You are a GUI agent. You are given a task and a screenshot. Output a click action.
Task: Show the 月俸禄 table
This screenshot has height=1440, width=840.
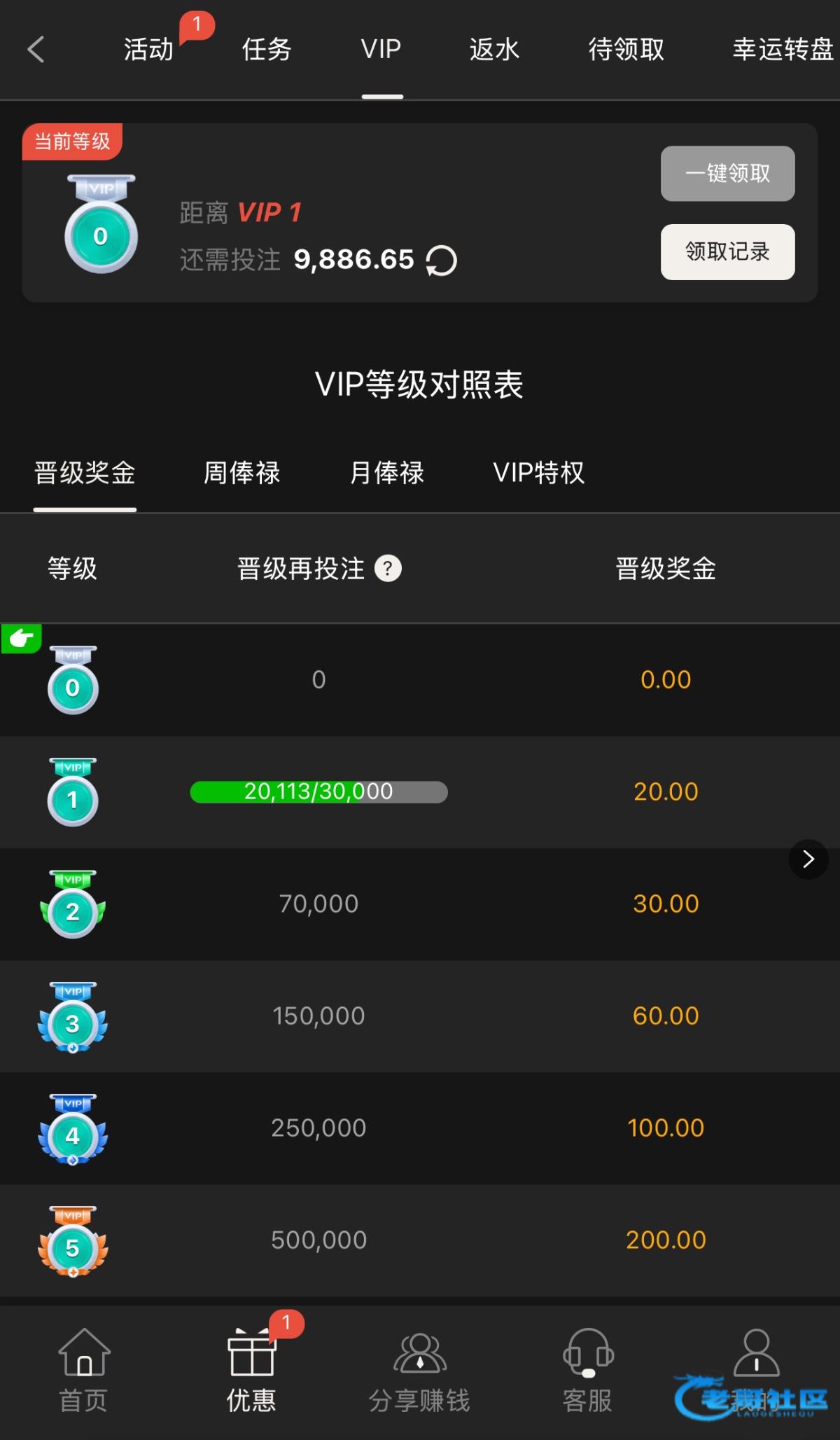pyautogui.click(x=387, y=473)
